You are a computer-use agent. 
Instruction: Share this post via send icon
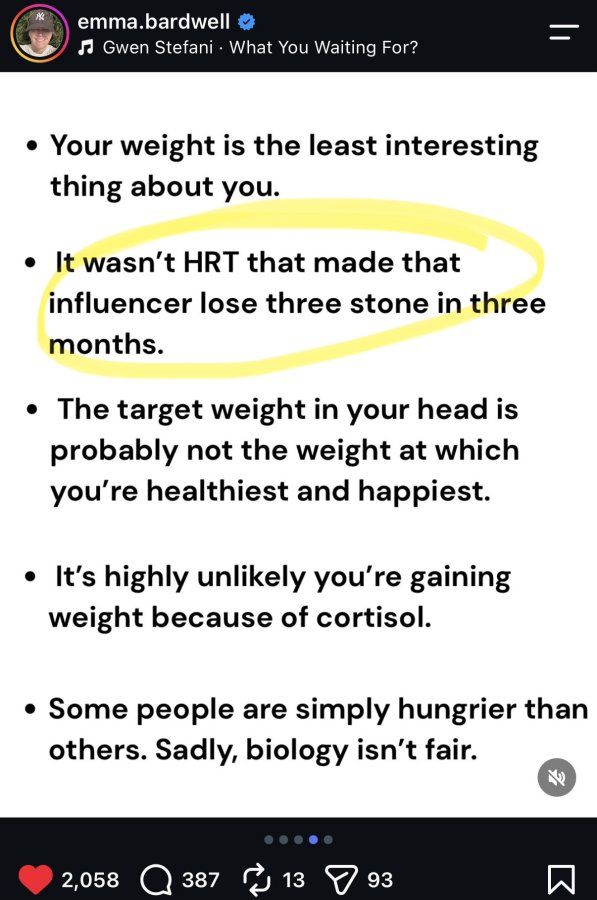(x=342, y=880)
